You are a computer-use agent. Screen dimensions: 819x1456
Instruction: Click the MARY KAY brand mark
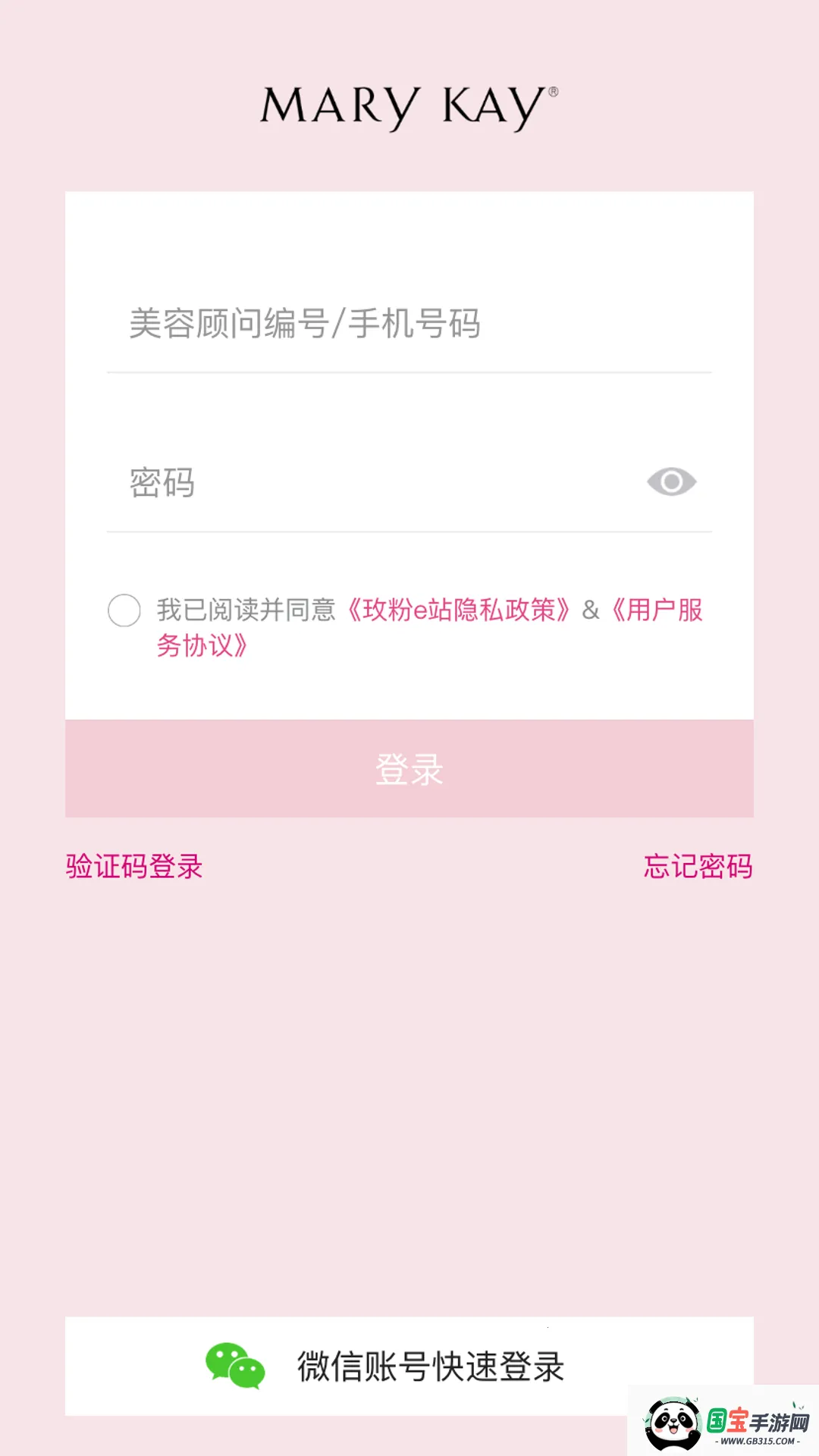(x=409, y=102)
